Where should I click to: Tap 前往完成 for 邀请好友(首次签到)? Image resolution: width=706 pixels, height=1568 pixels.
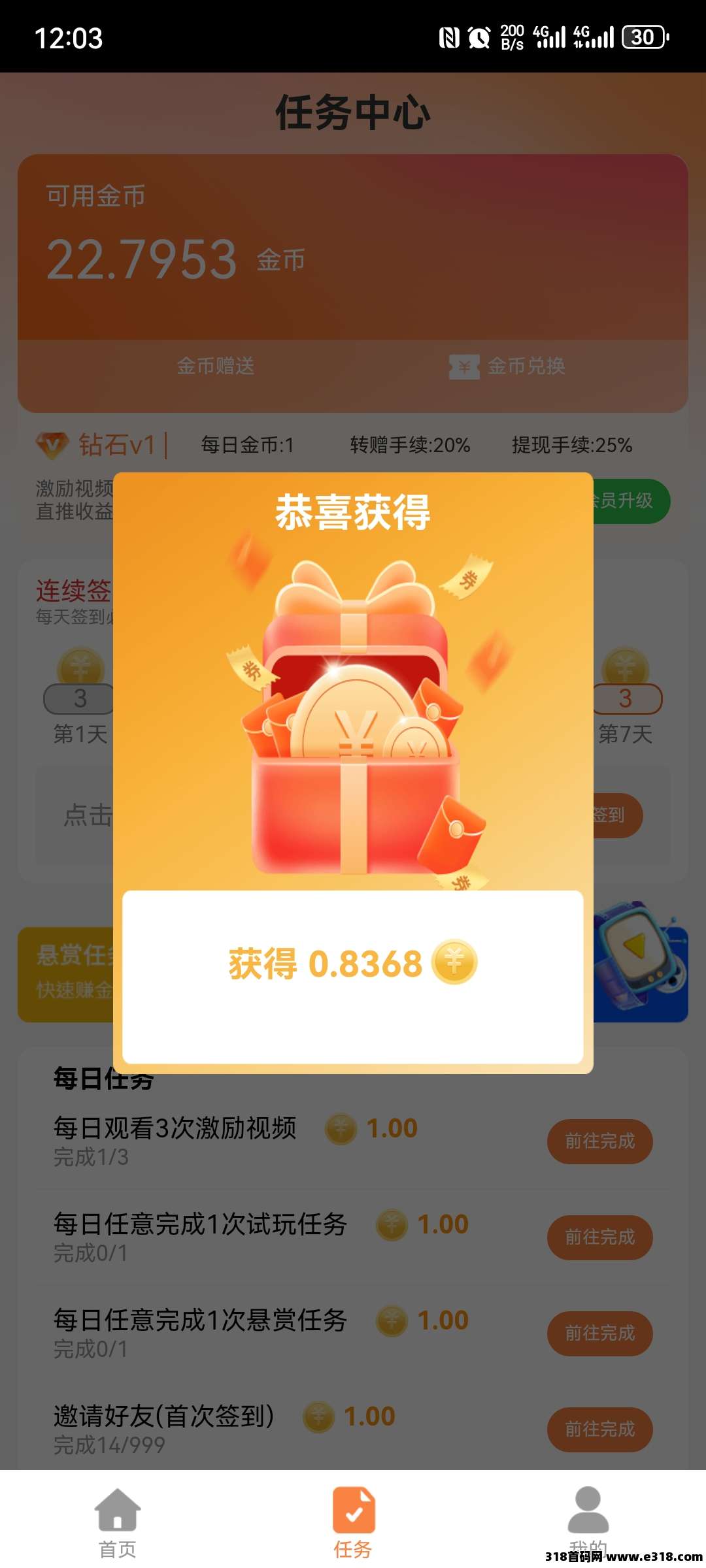[599, 1429]
